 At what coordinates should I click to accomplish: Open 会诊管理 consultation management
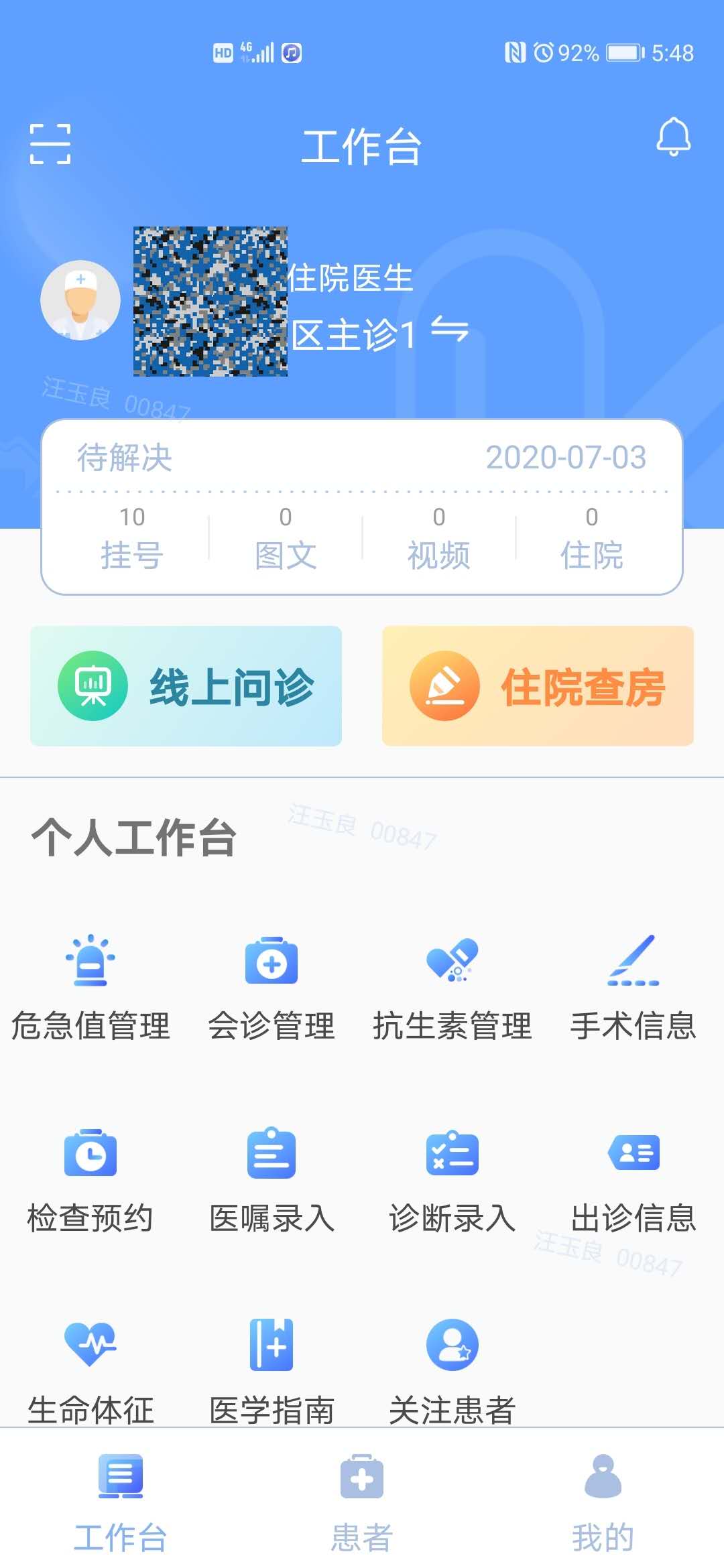[271, 987]
